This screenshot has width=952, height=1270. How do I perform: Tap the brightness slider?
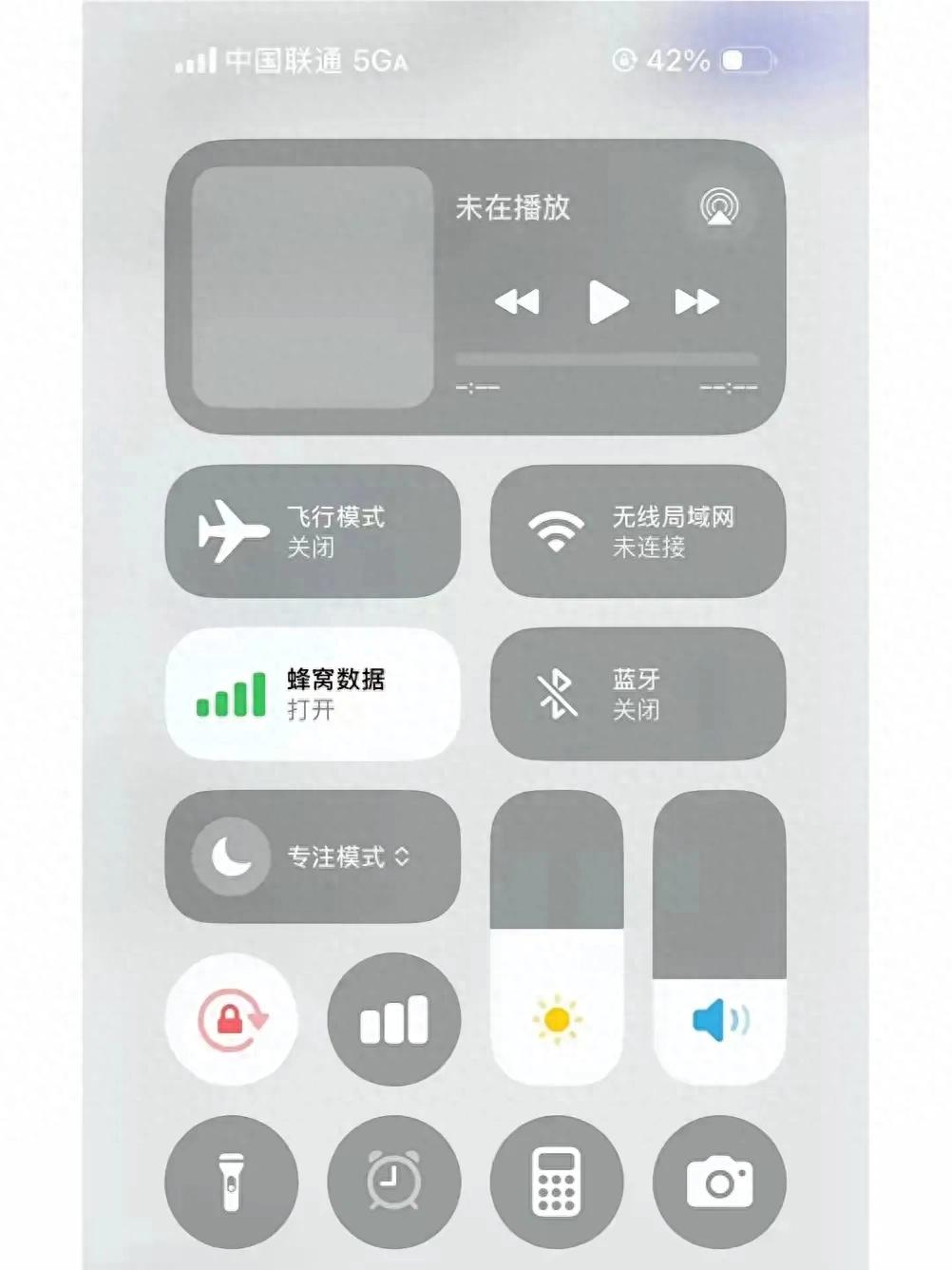(557, 937)
